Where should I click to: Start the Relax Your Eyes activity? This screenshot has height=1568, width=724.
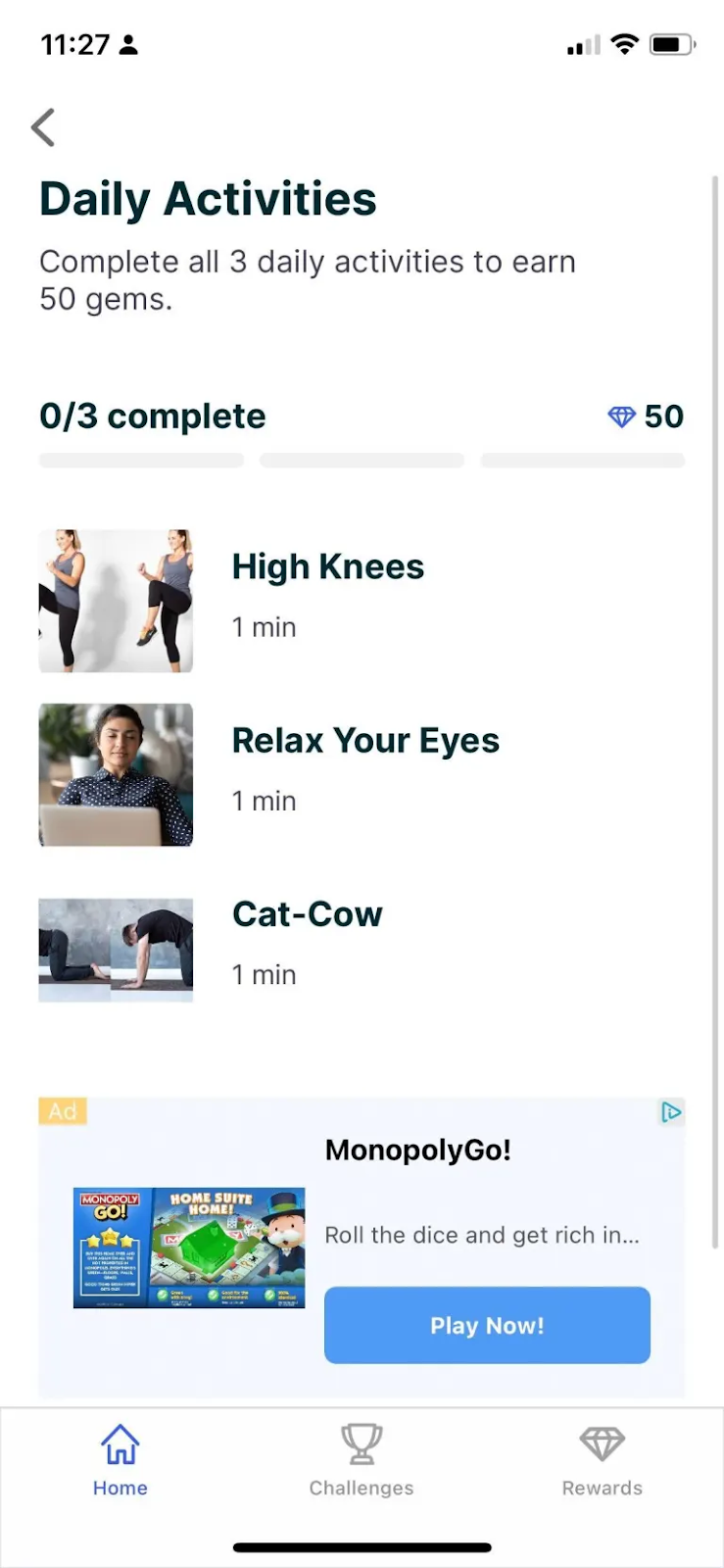[x=364, y=742]
